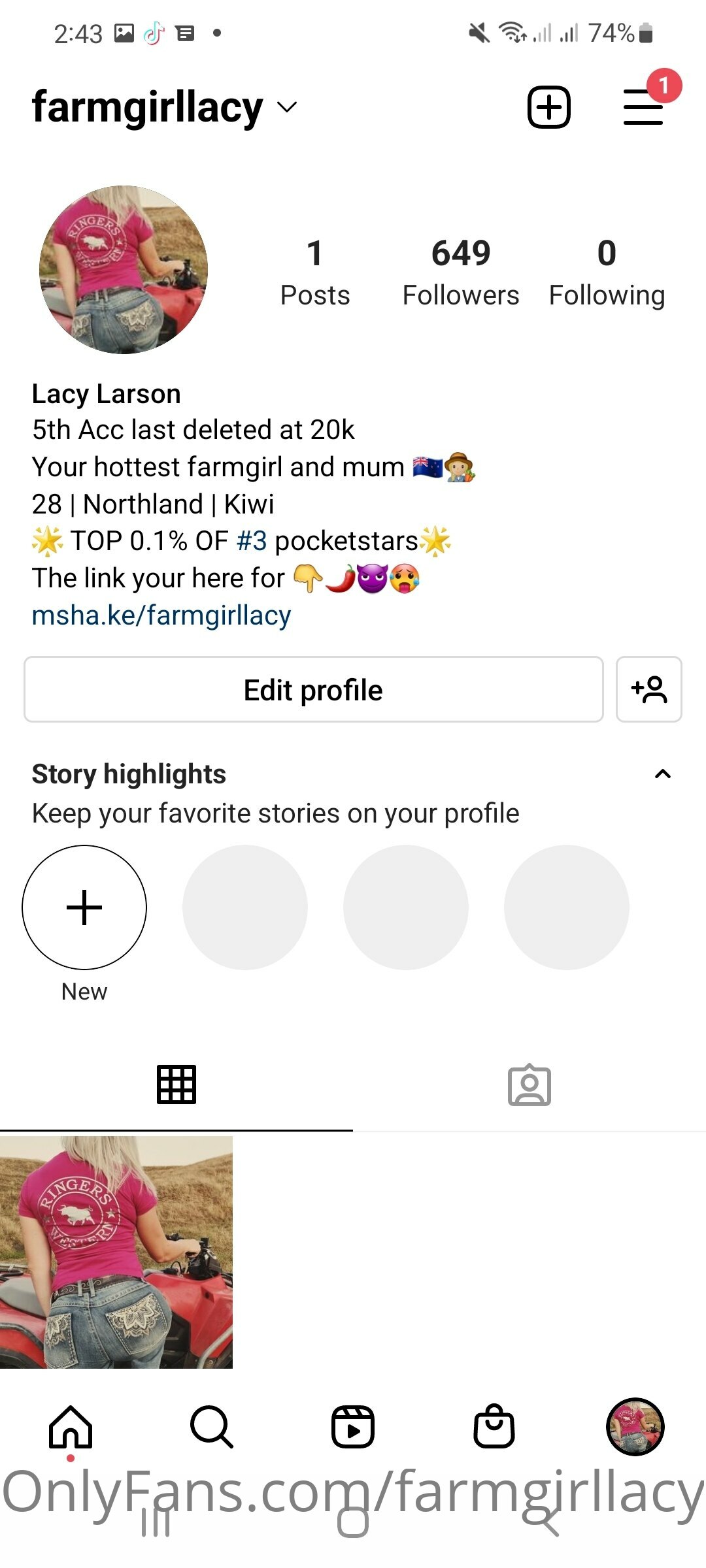This screenshot has width=706, height=1568.
Task: Open discover people suggestions
Action: (x=648, y=690)
